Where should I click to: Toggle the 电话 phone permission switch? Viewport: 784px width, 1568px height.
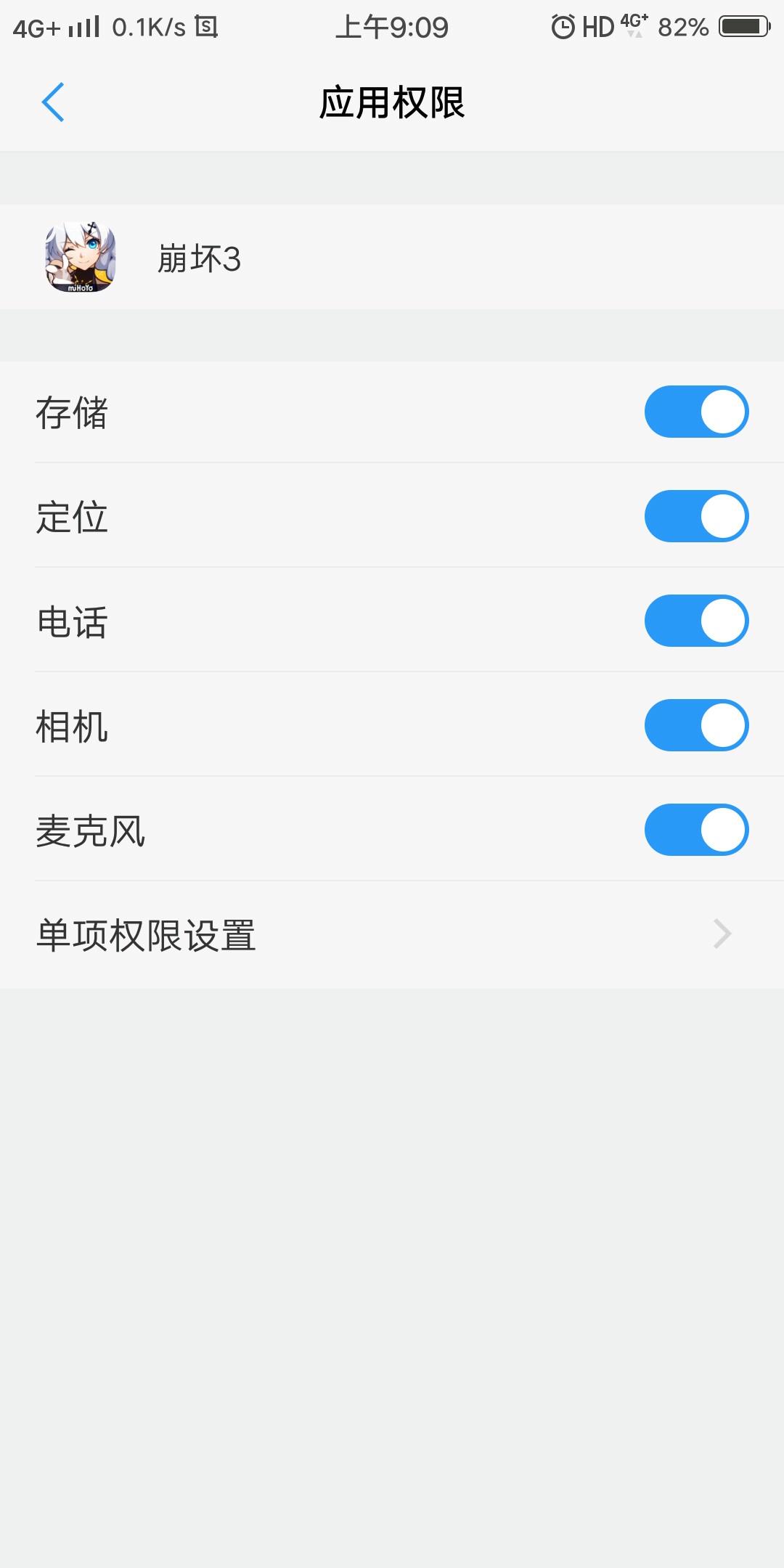point(696,621)
